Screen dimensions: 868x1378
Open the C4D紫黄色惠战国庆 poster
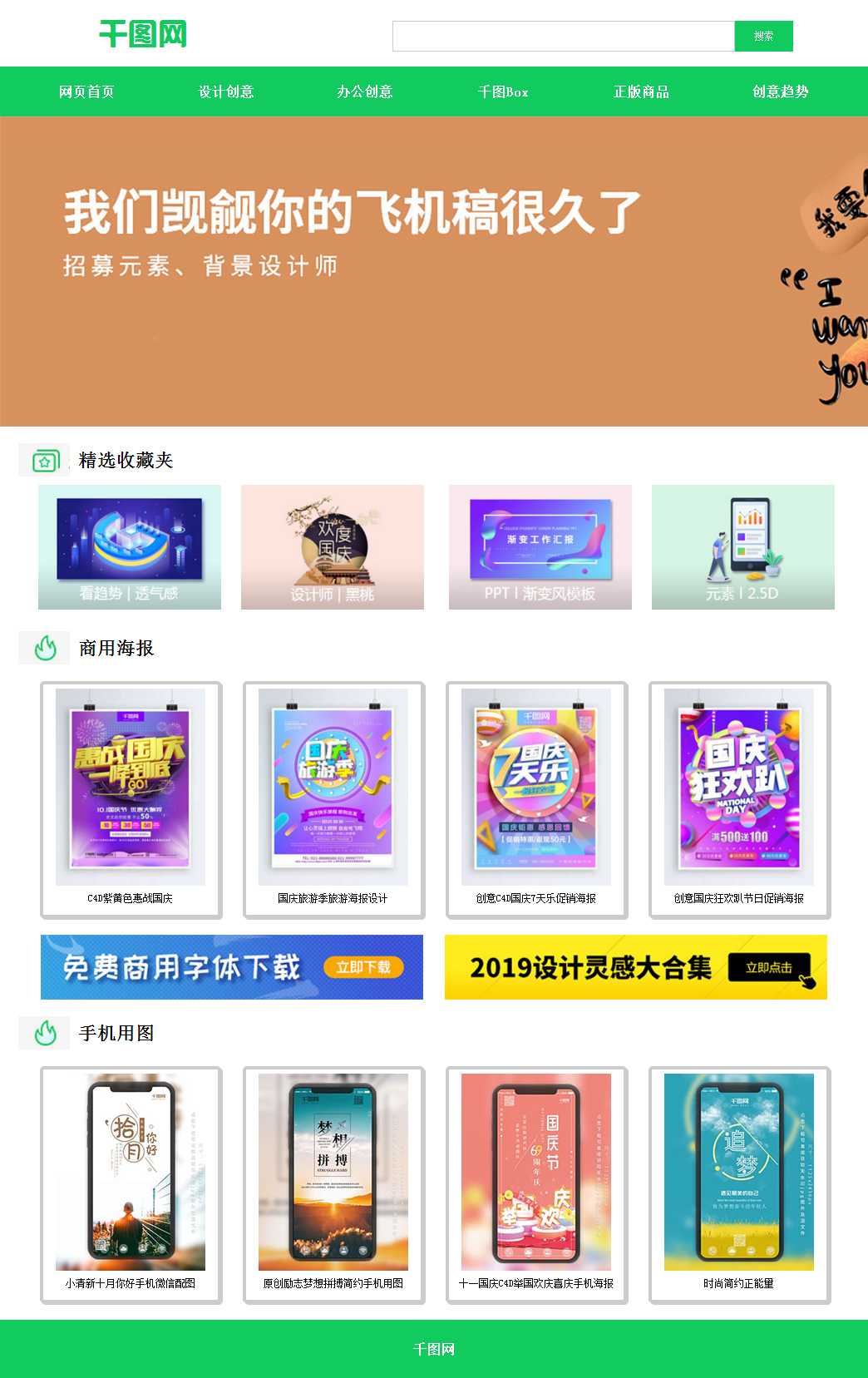pyautogui.click(x=131, y=798)
